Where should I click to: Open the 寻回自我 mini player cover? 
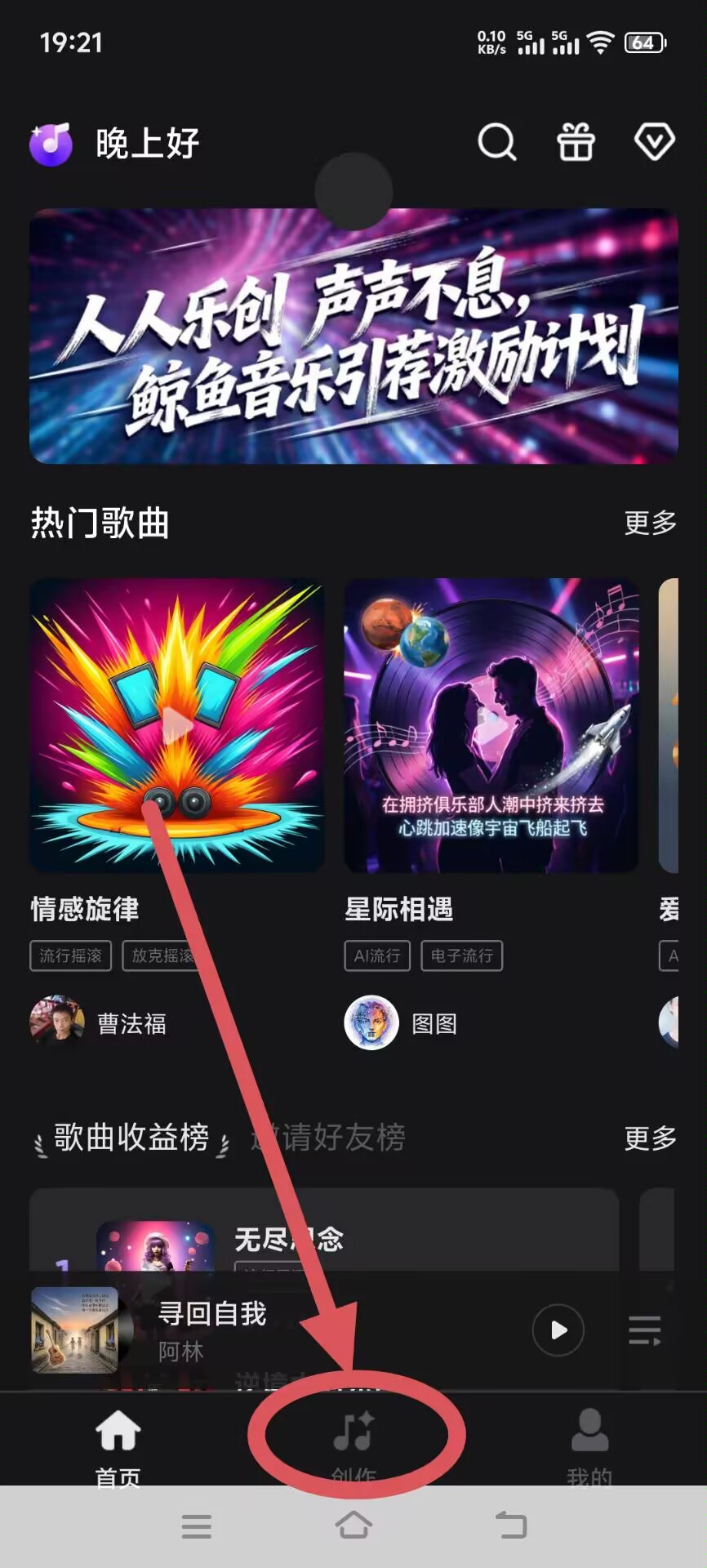(75, 1330)
